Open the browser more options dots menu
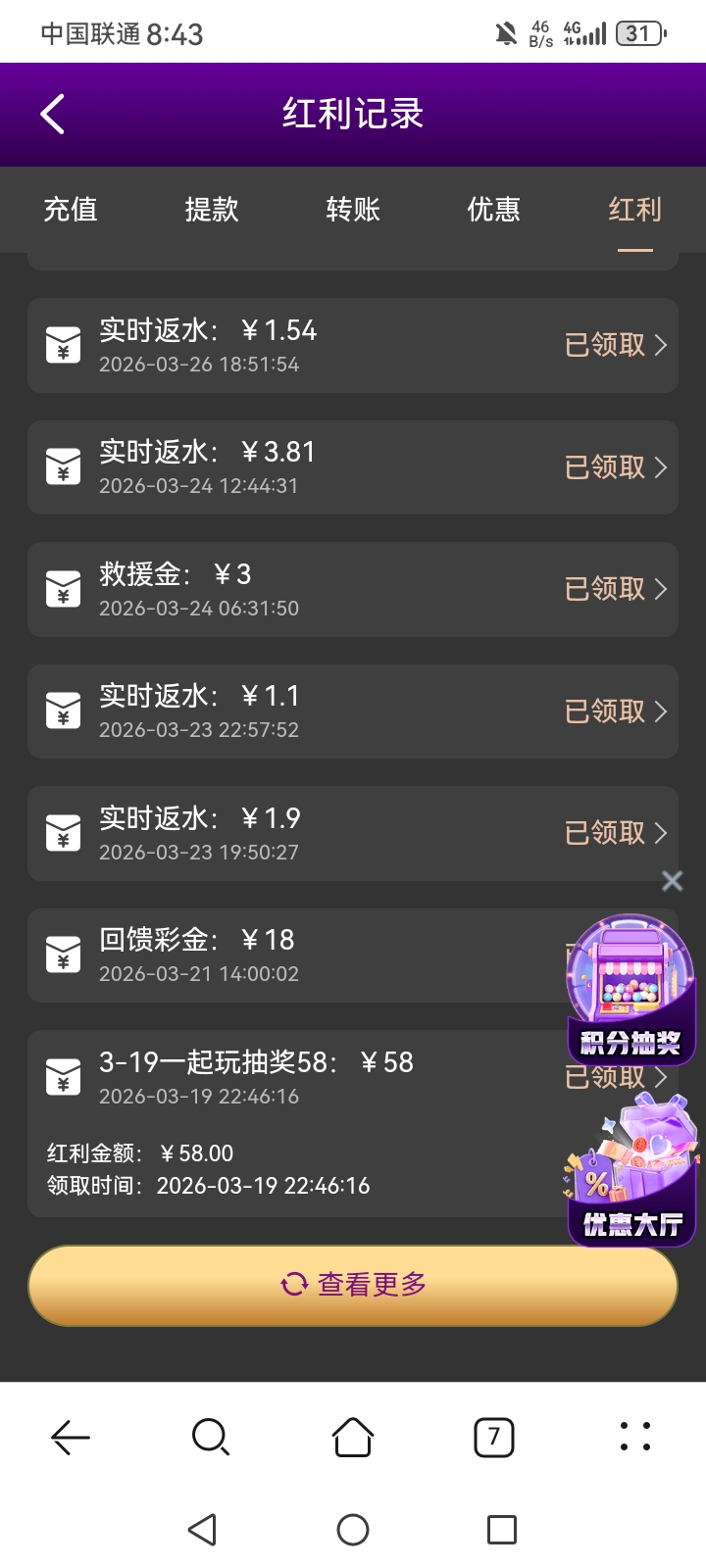706x1568 pixels. (635, 1437)
